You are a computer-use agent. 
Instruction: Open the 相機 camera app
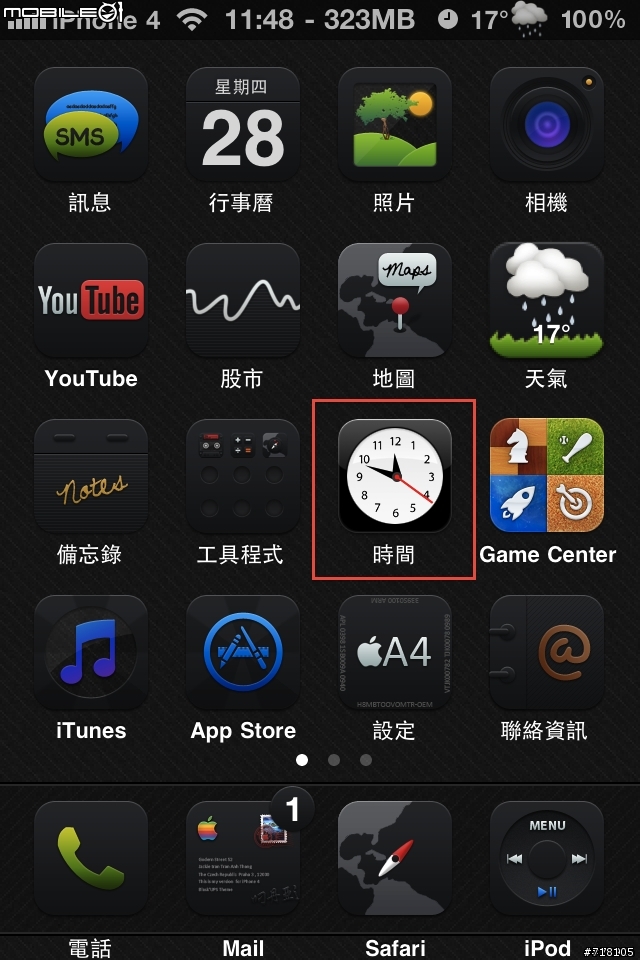pyautogui.click(x=546, y=124)
